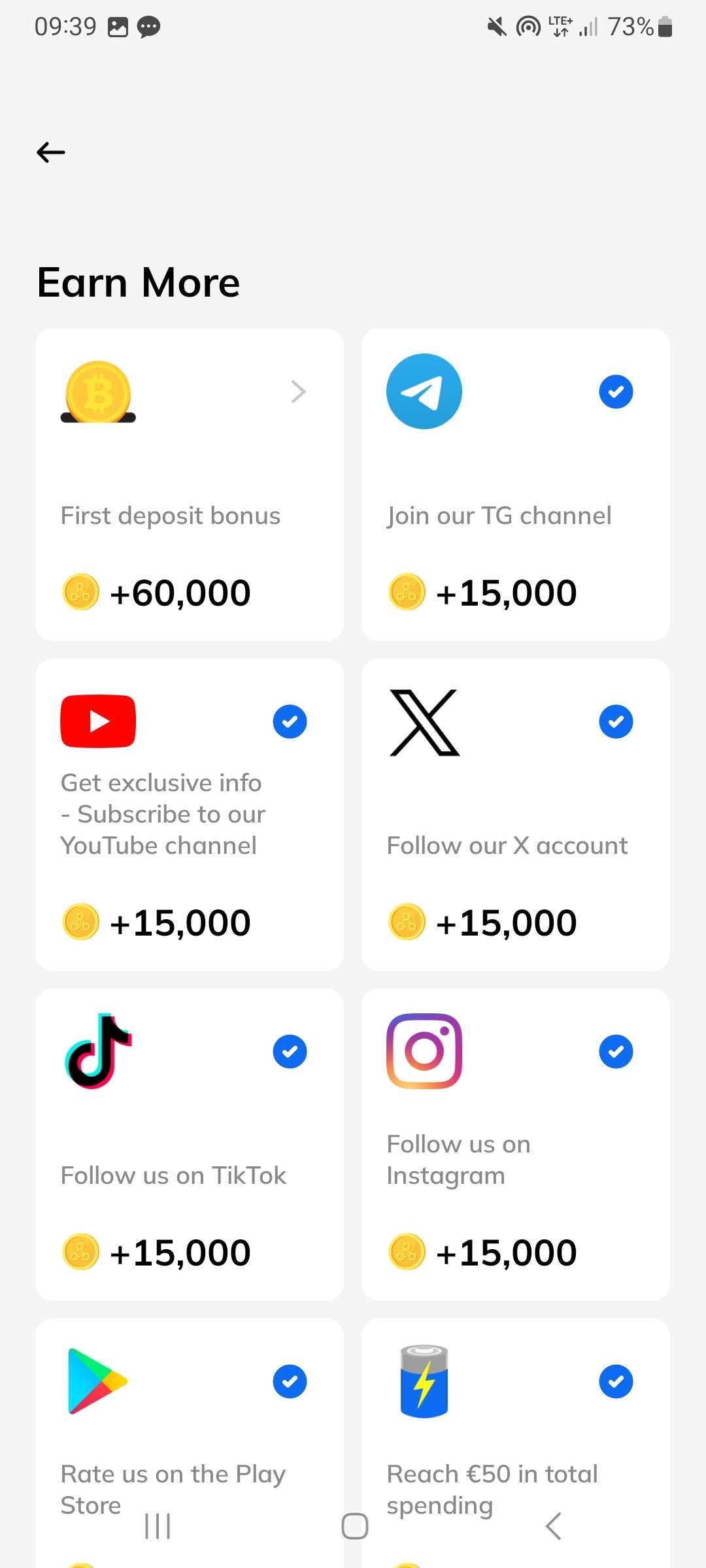Open recent apps from the navigation bar
The image size is (706, 1568).
158,1526
